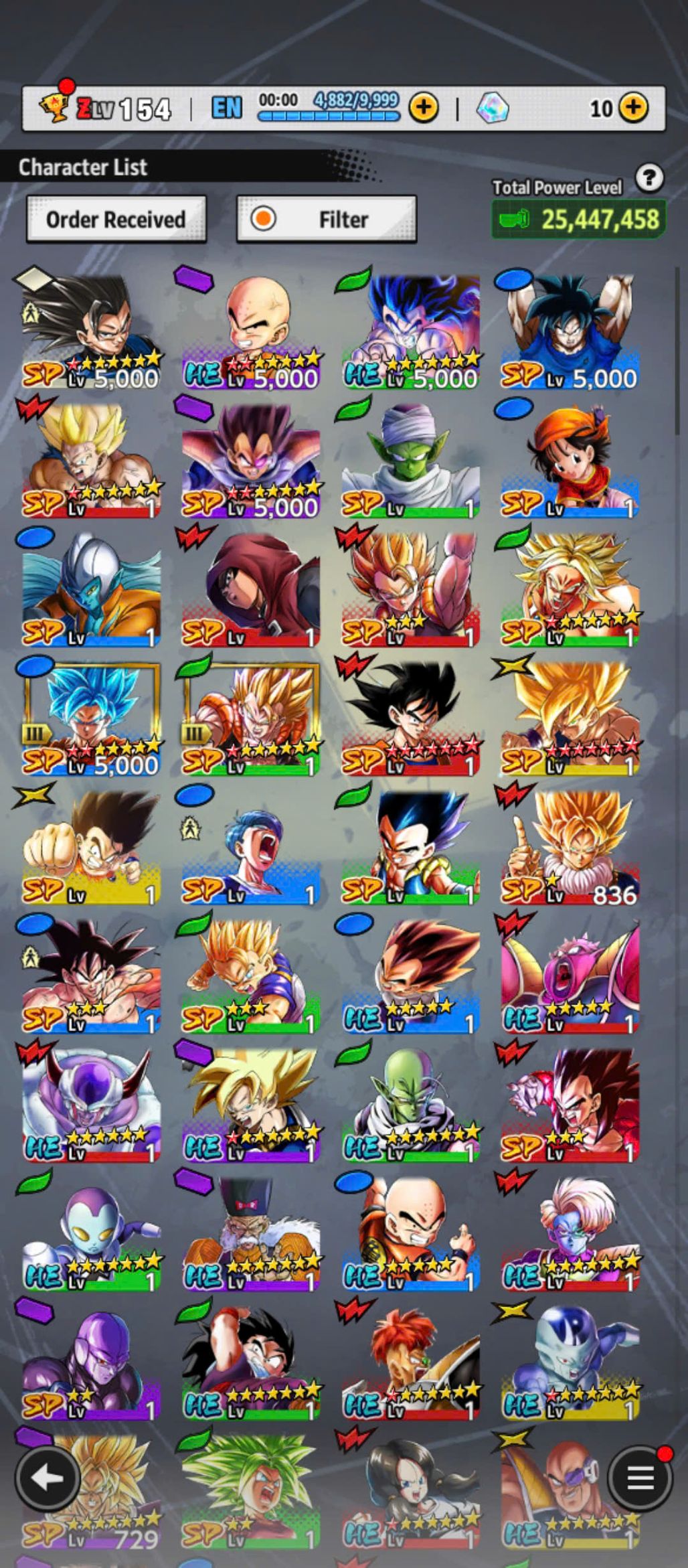Select the purple Hit SP card
Viewport: 688px width, 1568px height.
(92, 1363)
